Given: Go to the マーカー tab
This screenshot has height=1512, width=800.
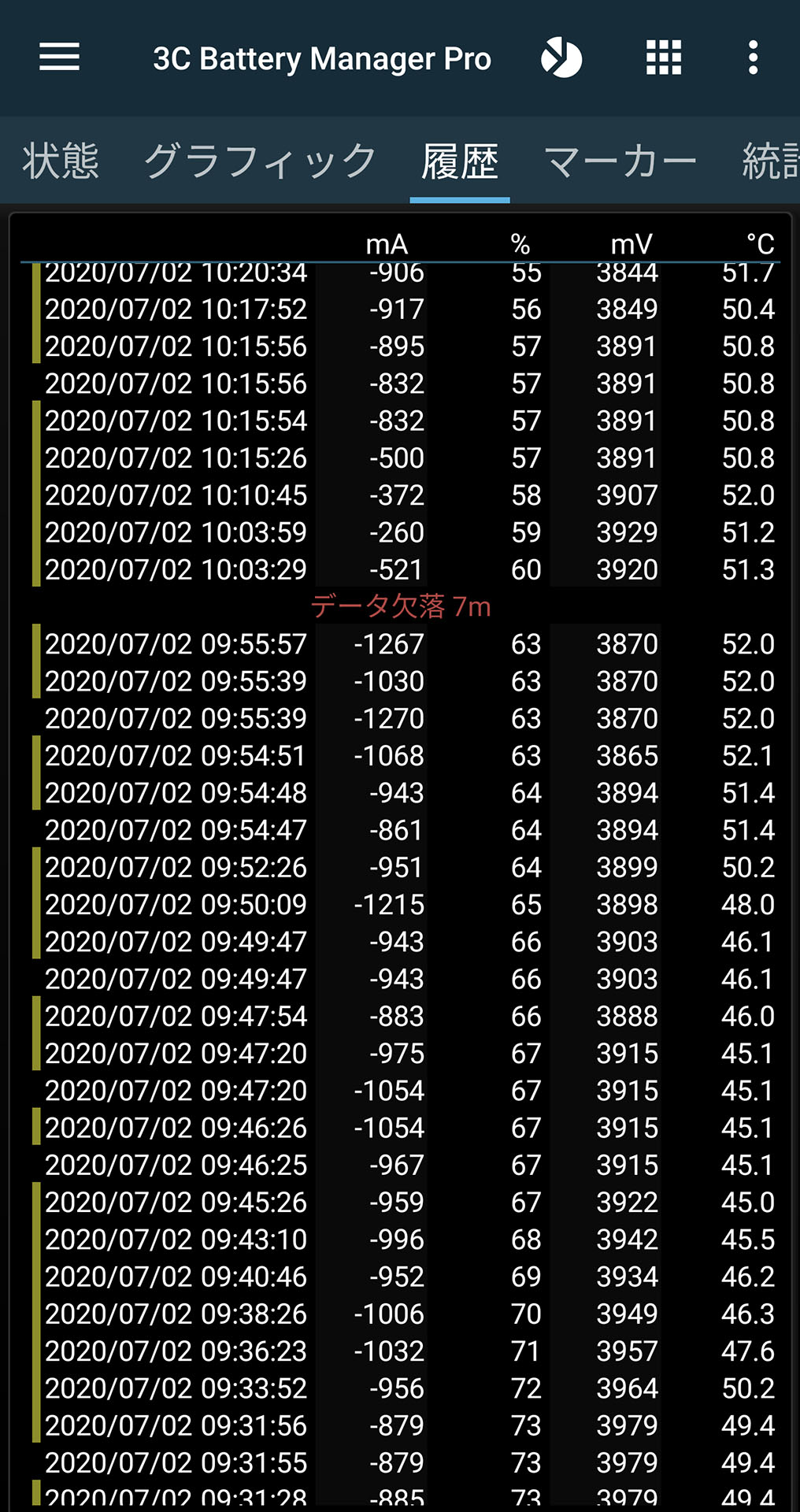Looking at the screenshot, I should pyautogui.click(x=620, y=161).
